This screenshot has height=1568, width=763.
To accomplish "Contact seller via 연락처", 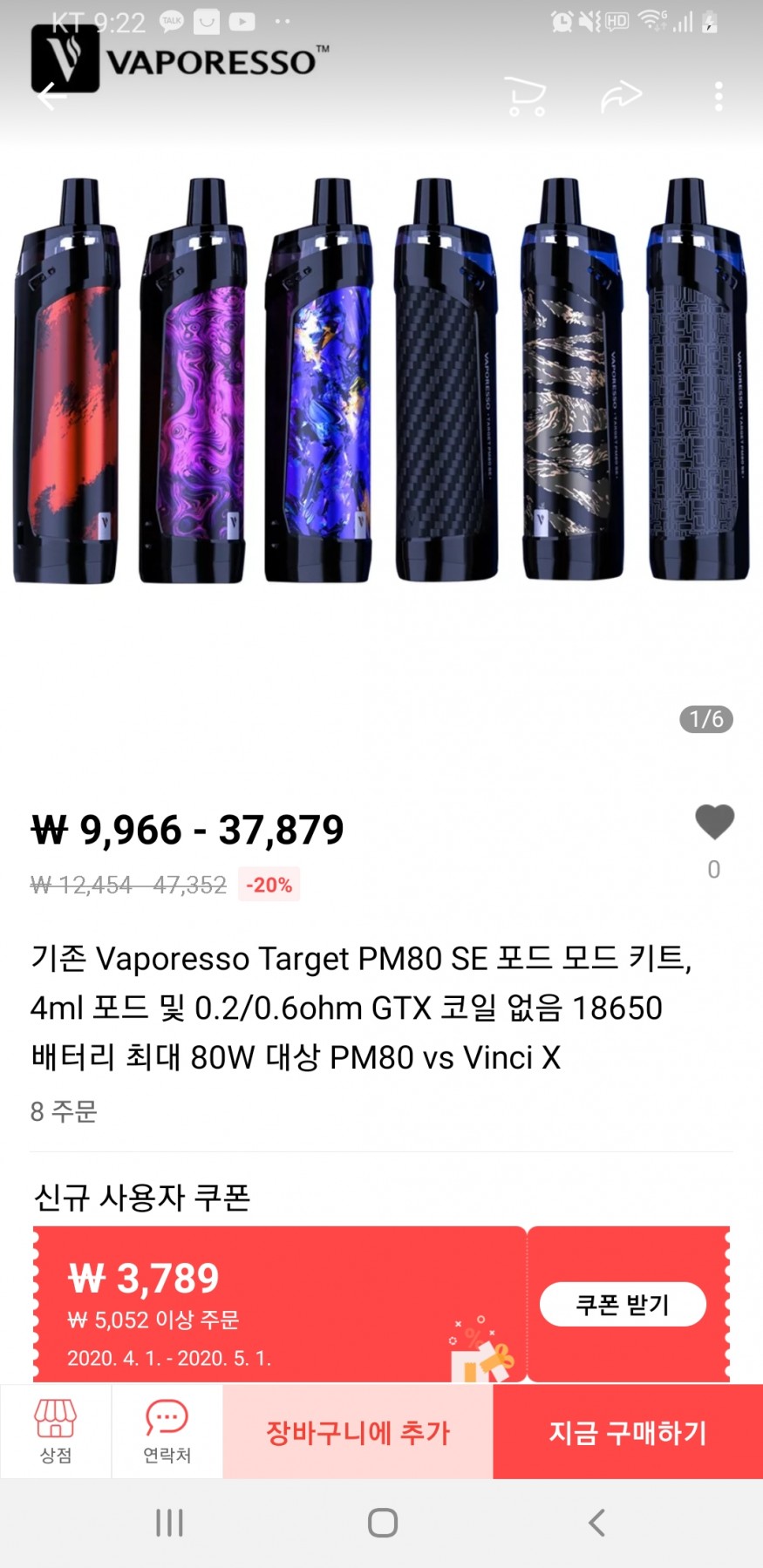I will [167, 1431].
